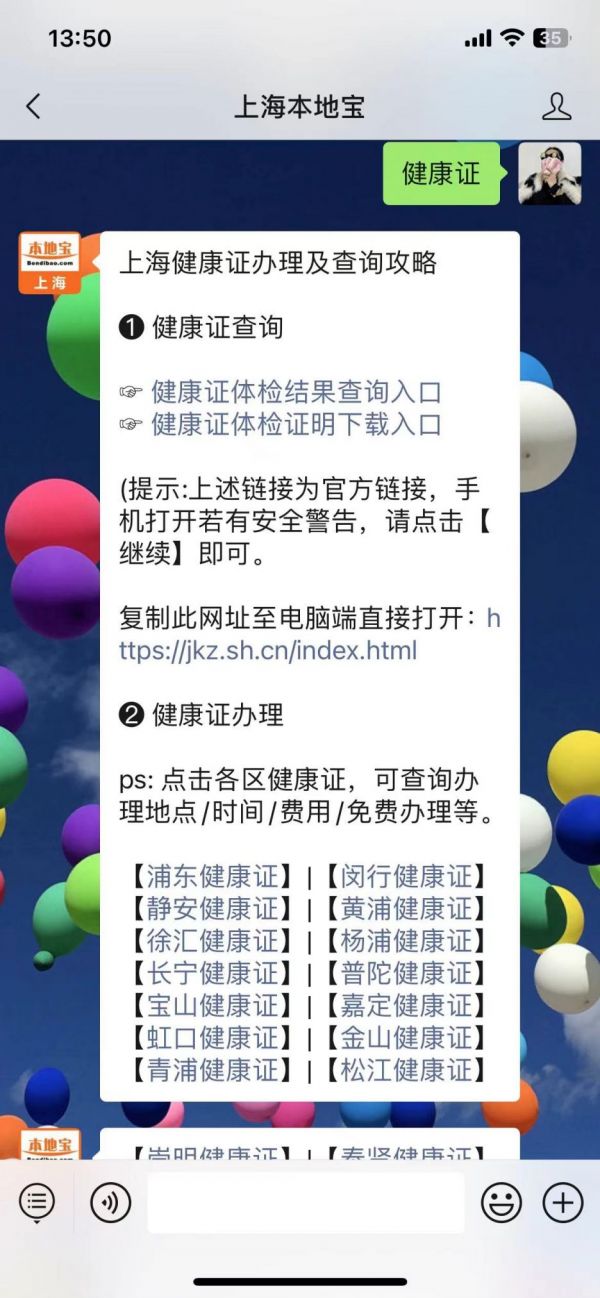Focus the message input field

[306, 1203]
